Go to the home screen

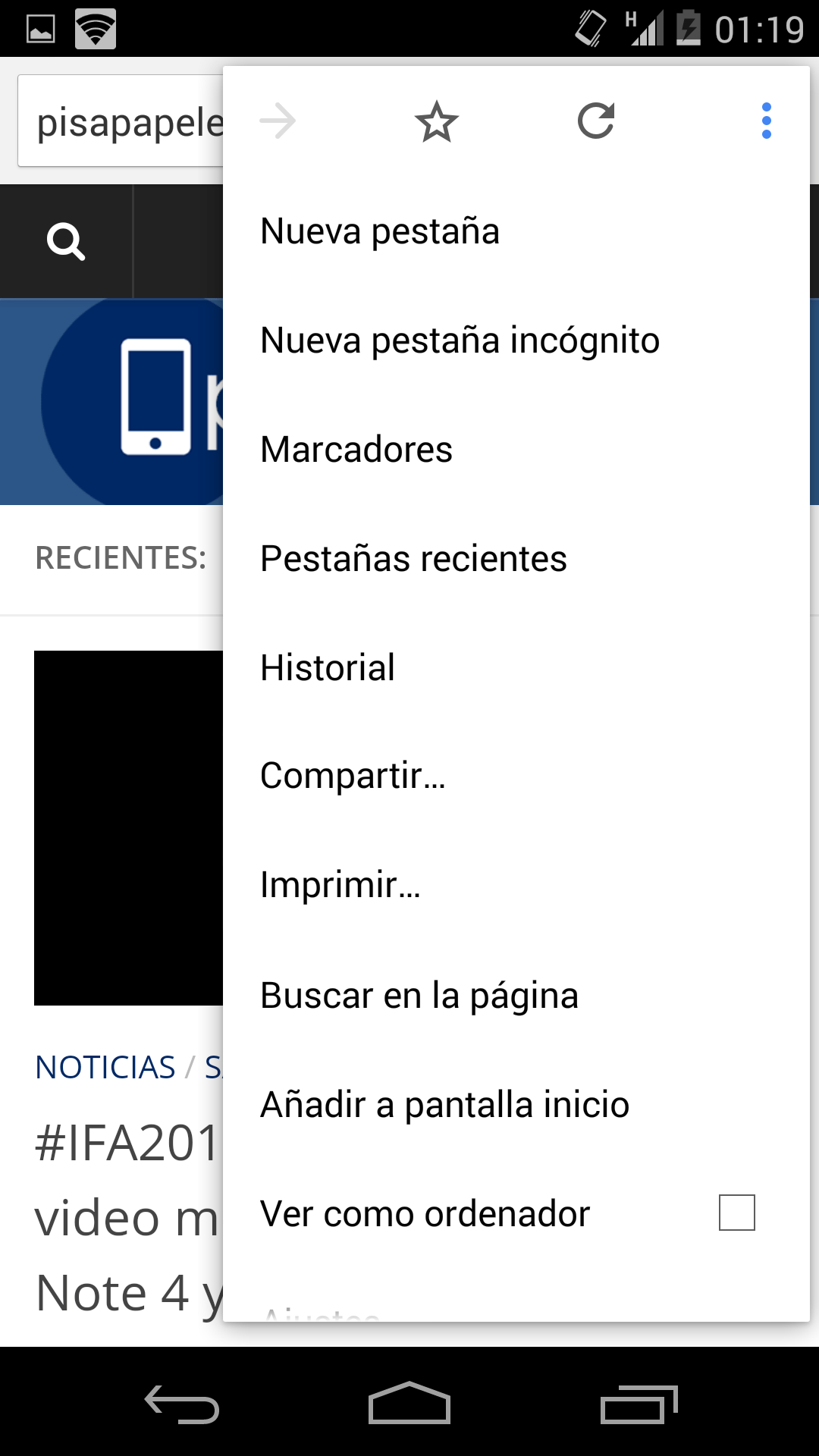click(409, 1404)
